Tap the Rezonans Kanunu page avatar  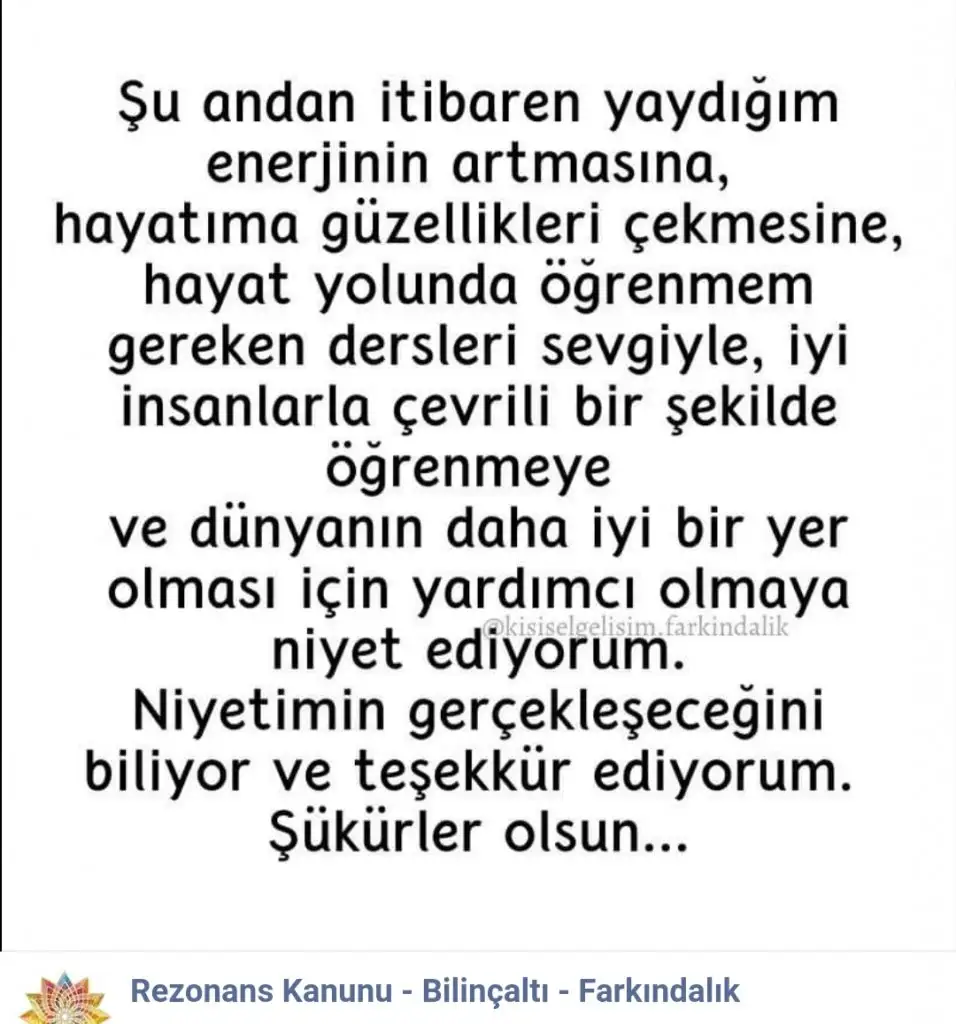point(65,998)
